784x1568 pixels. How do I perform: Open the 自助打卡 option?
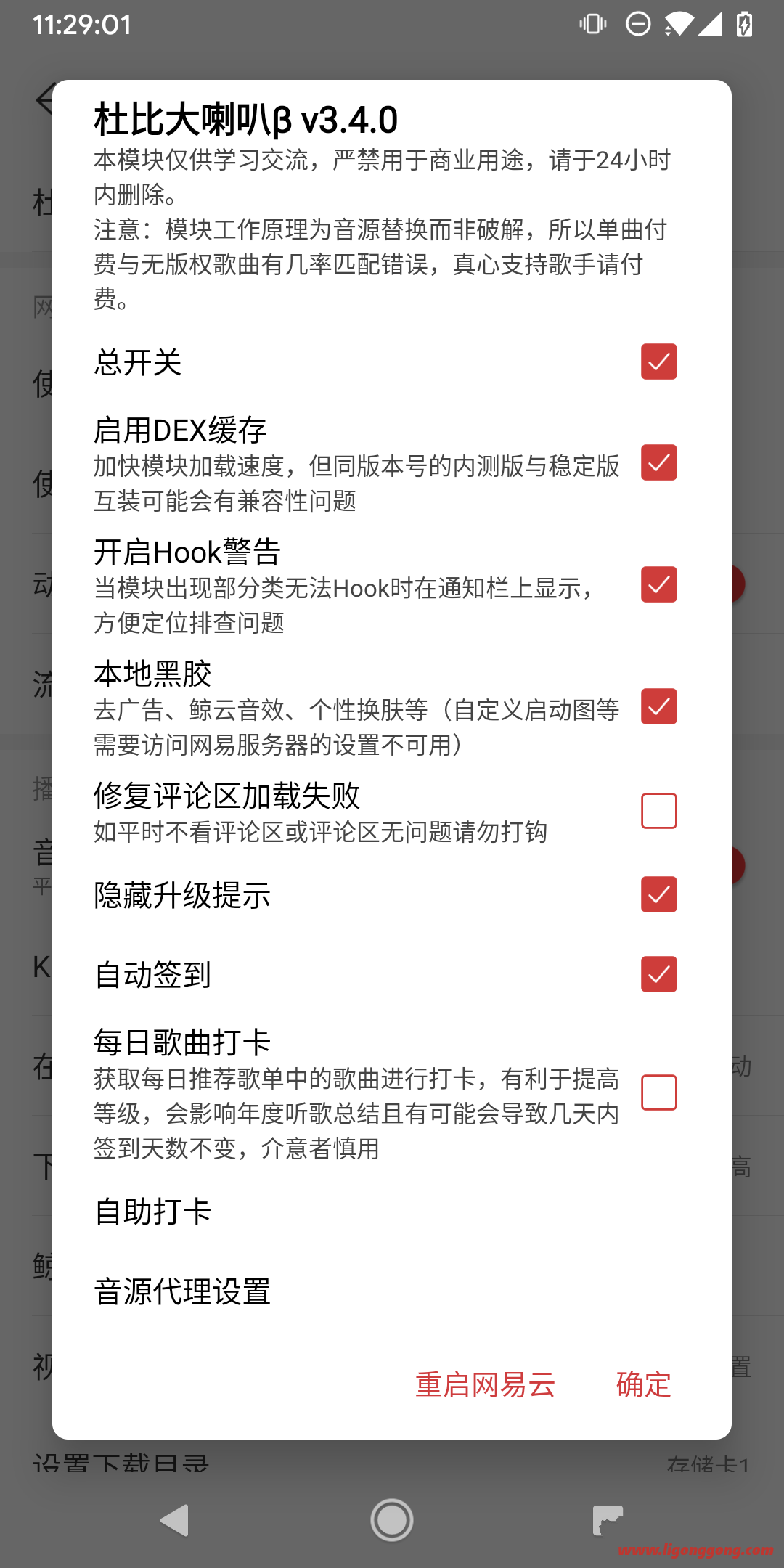coord(153,1212)
